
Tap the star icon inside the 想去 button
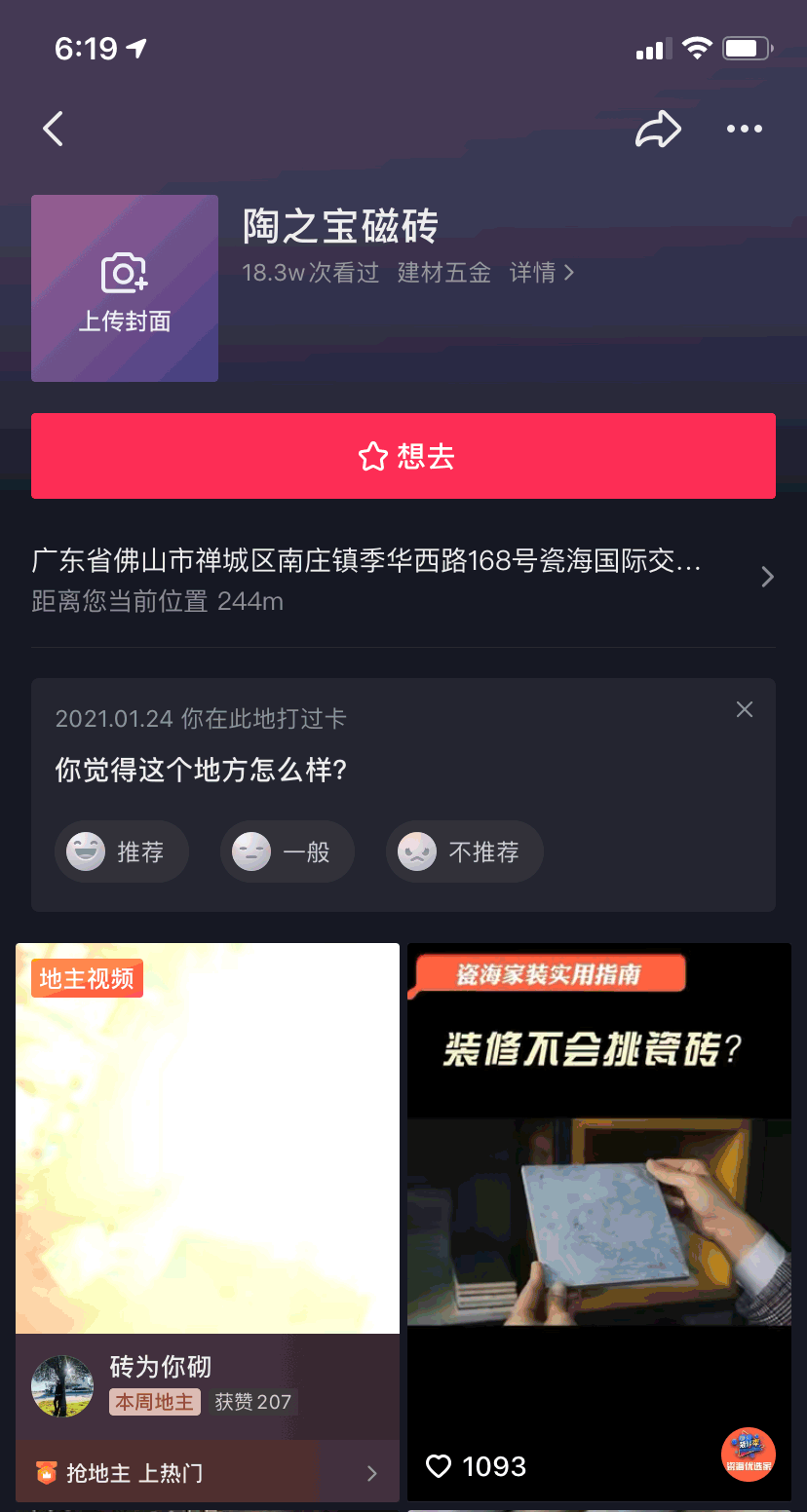[x=371, y=455]
